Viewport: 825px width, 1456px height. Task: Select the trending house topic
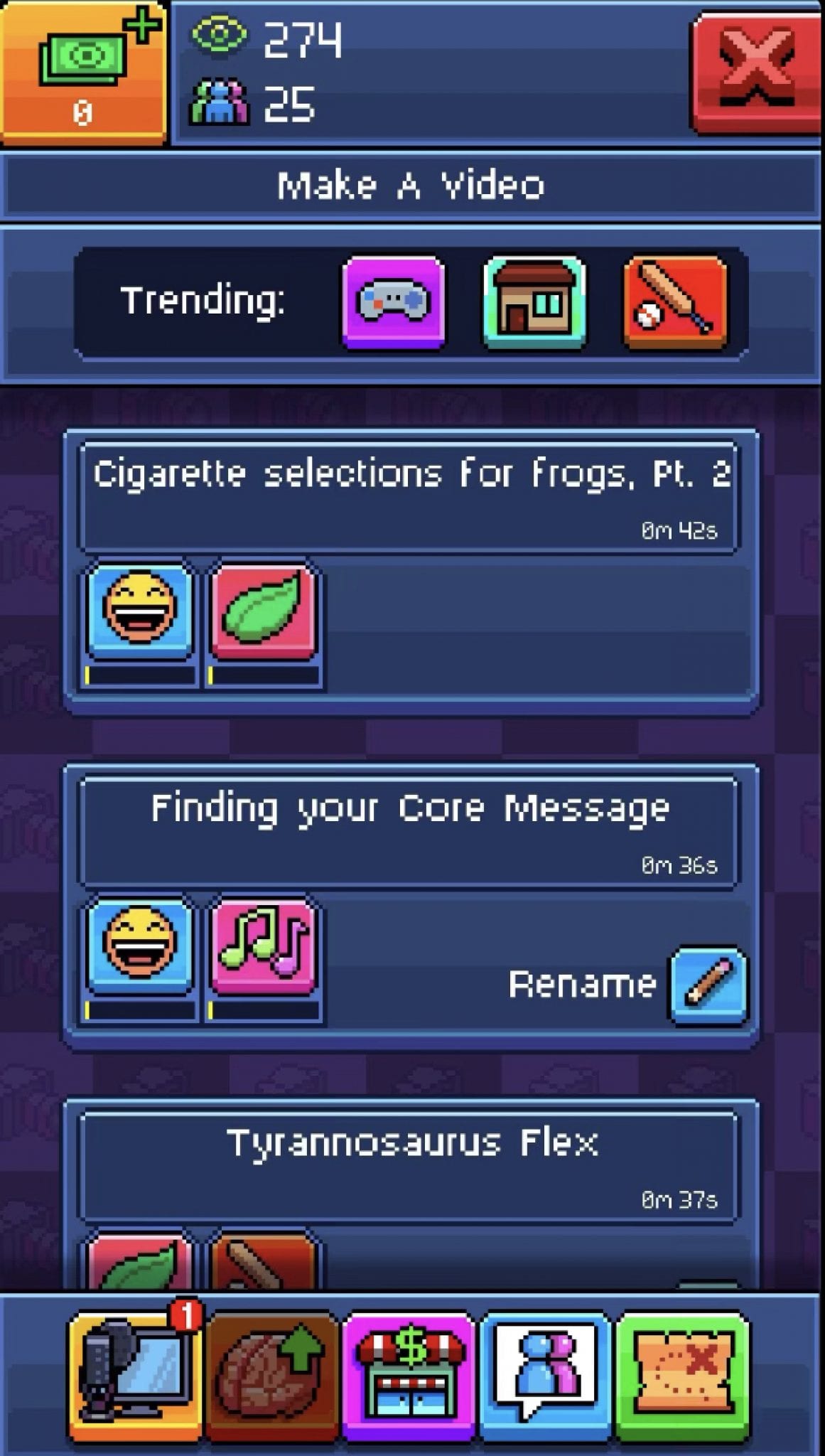[534, 301]
